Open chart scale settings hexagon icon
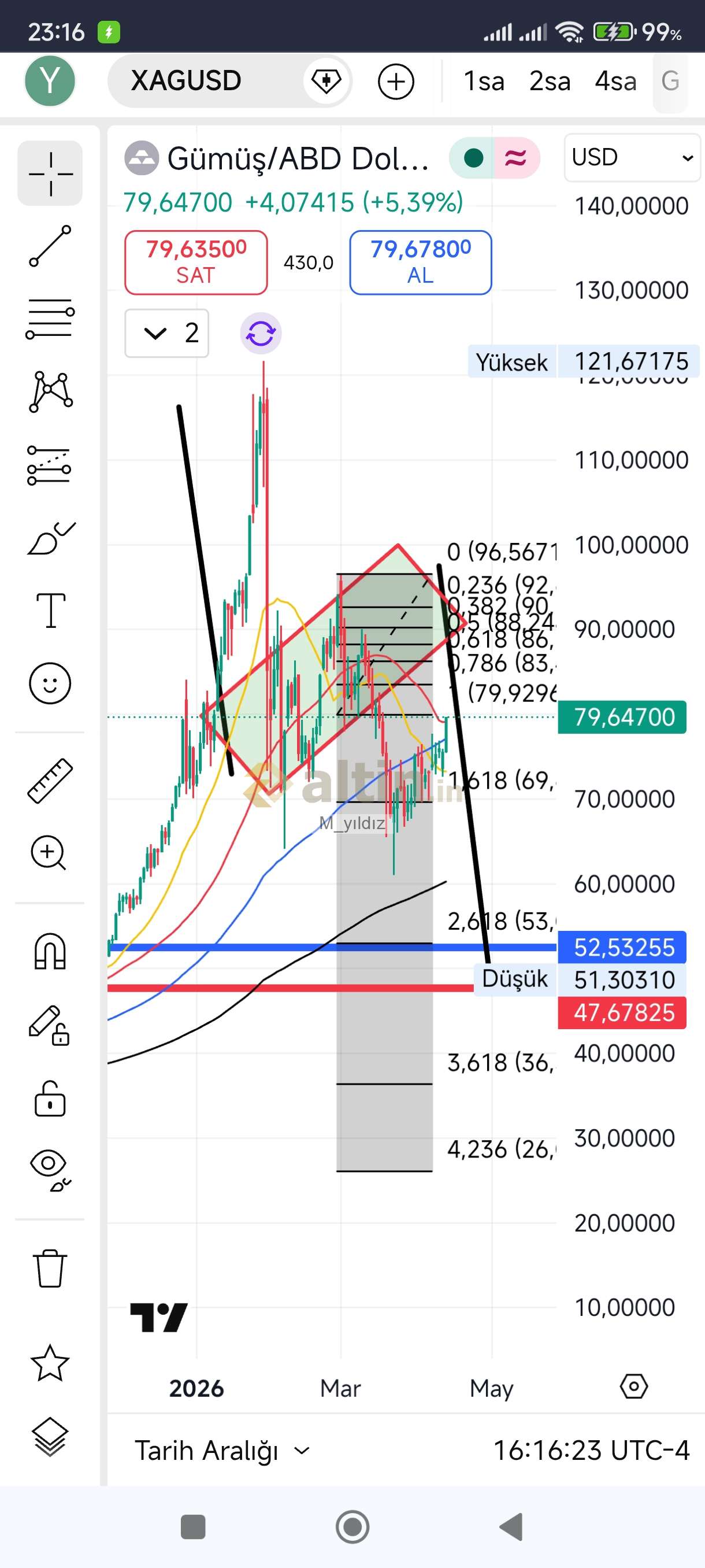The height and width of the screenshot is (1568, 705). [x=633, y=1387]
